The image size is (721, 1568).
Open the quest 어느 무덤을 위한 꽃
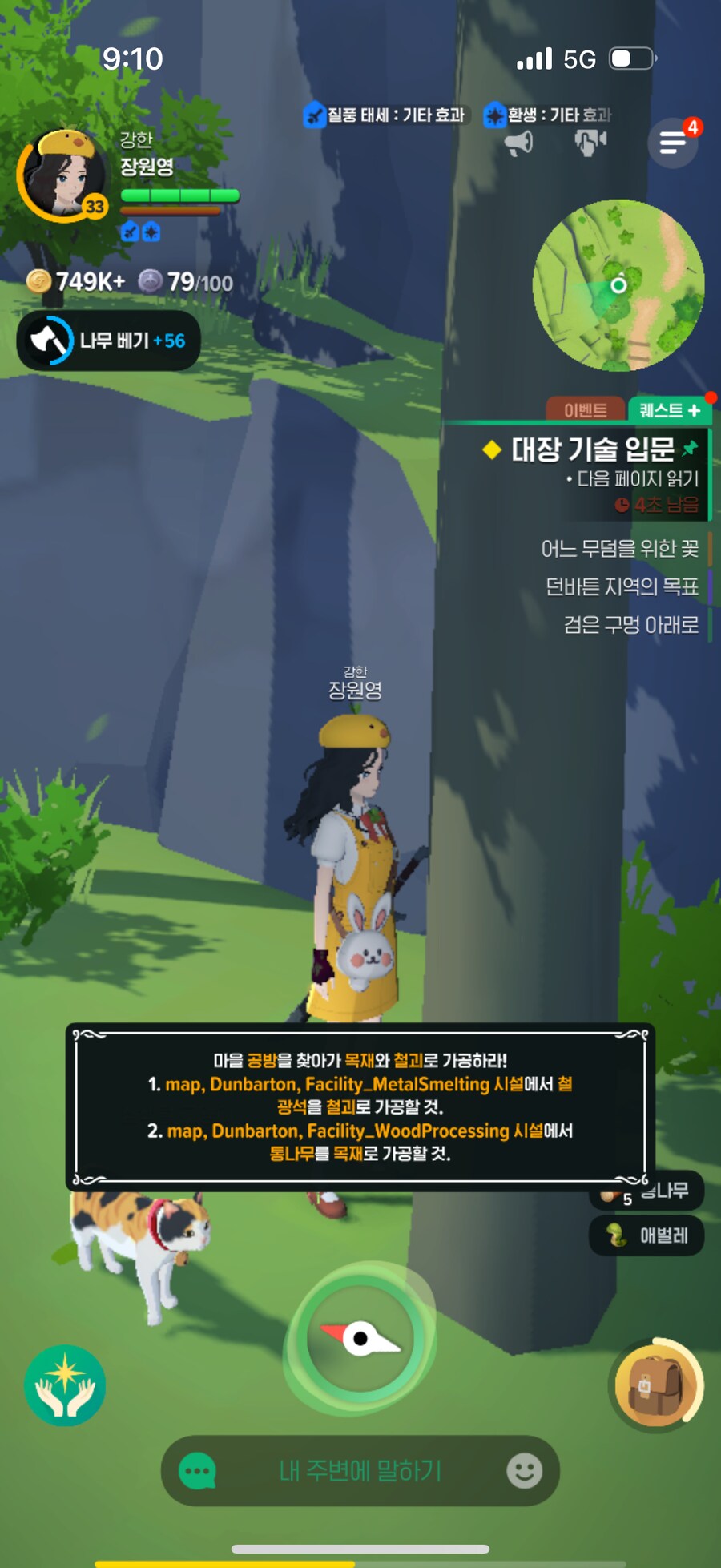pos(619,549)
